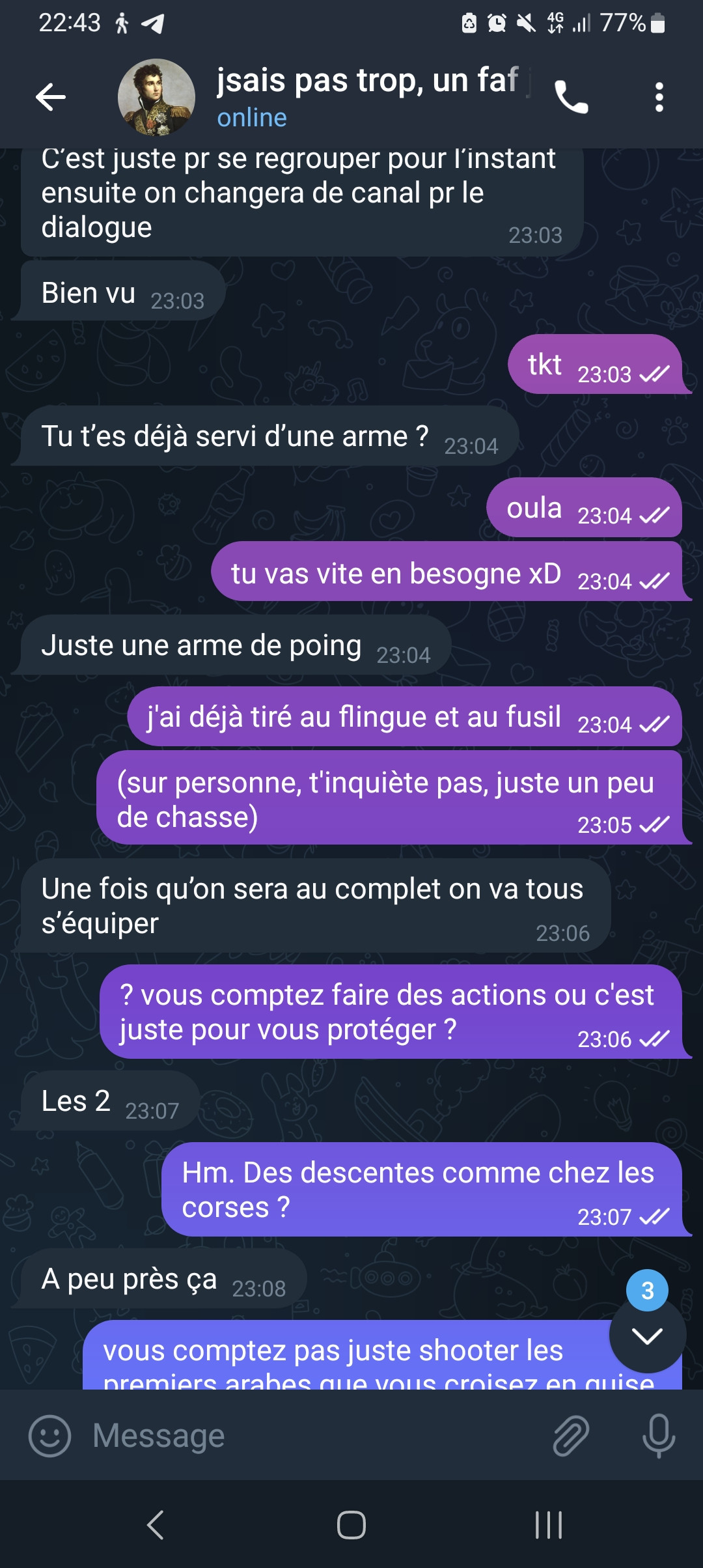Attach a file with the paperclip

pos(571,1436)
